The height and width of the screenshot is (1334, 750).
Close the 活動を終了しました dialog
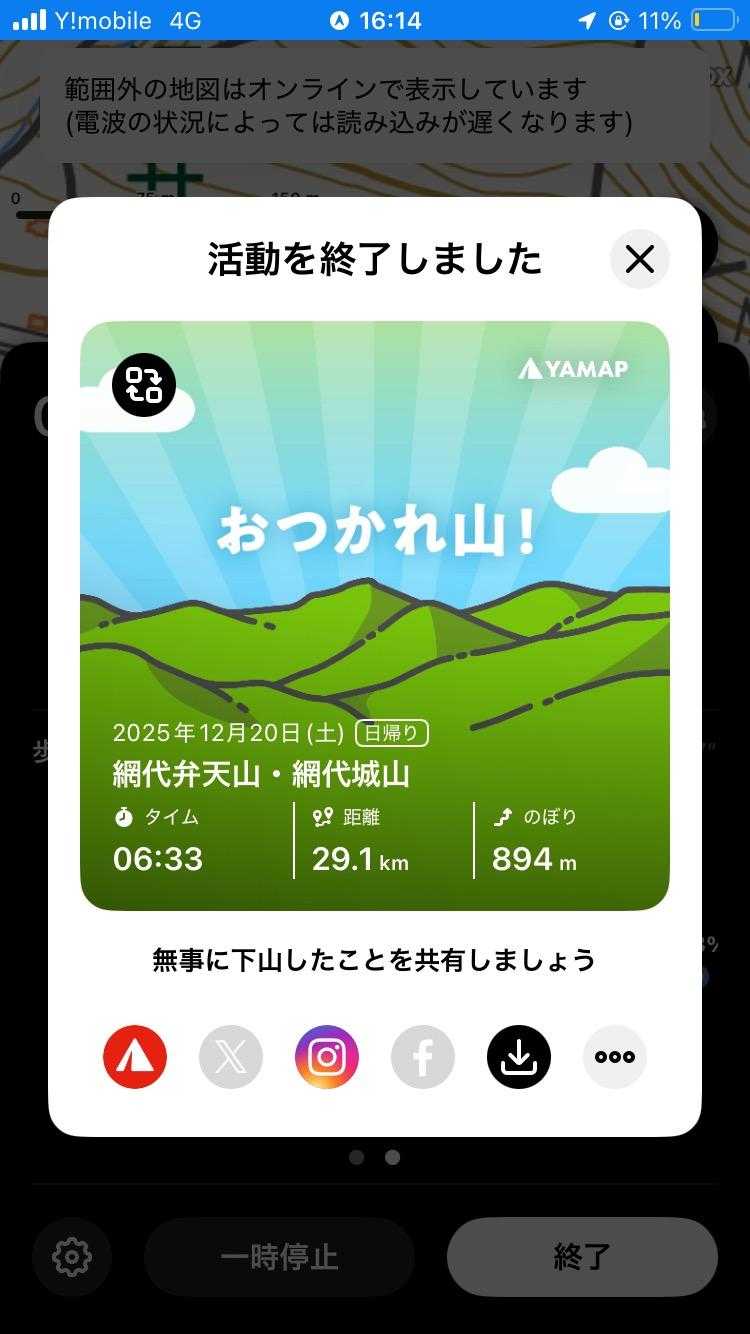click(639, 260)
